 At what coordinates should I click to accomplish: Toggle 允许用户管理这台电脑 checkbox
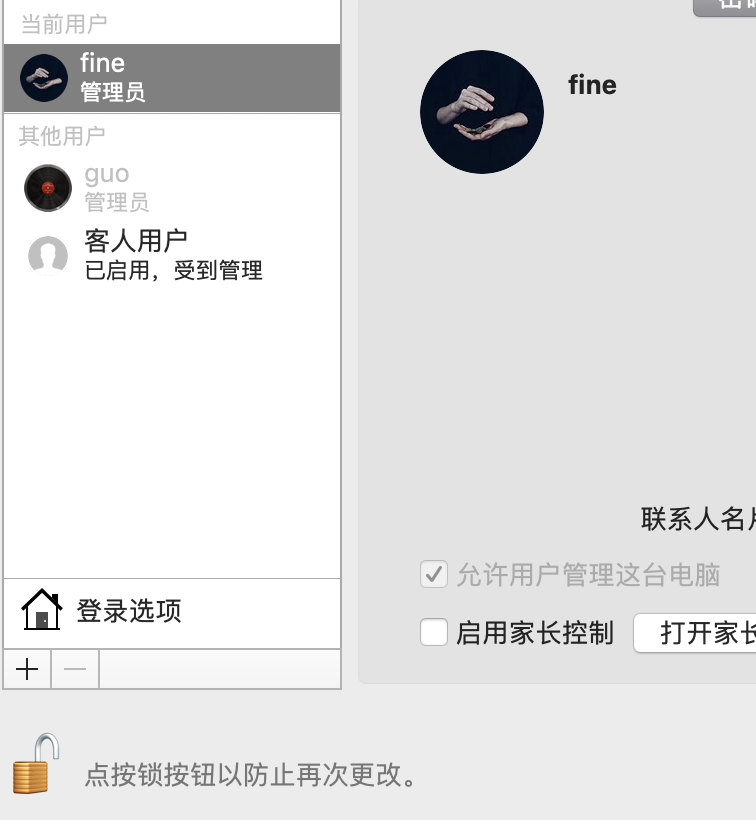[434, 575]
